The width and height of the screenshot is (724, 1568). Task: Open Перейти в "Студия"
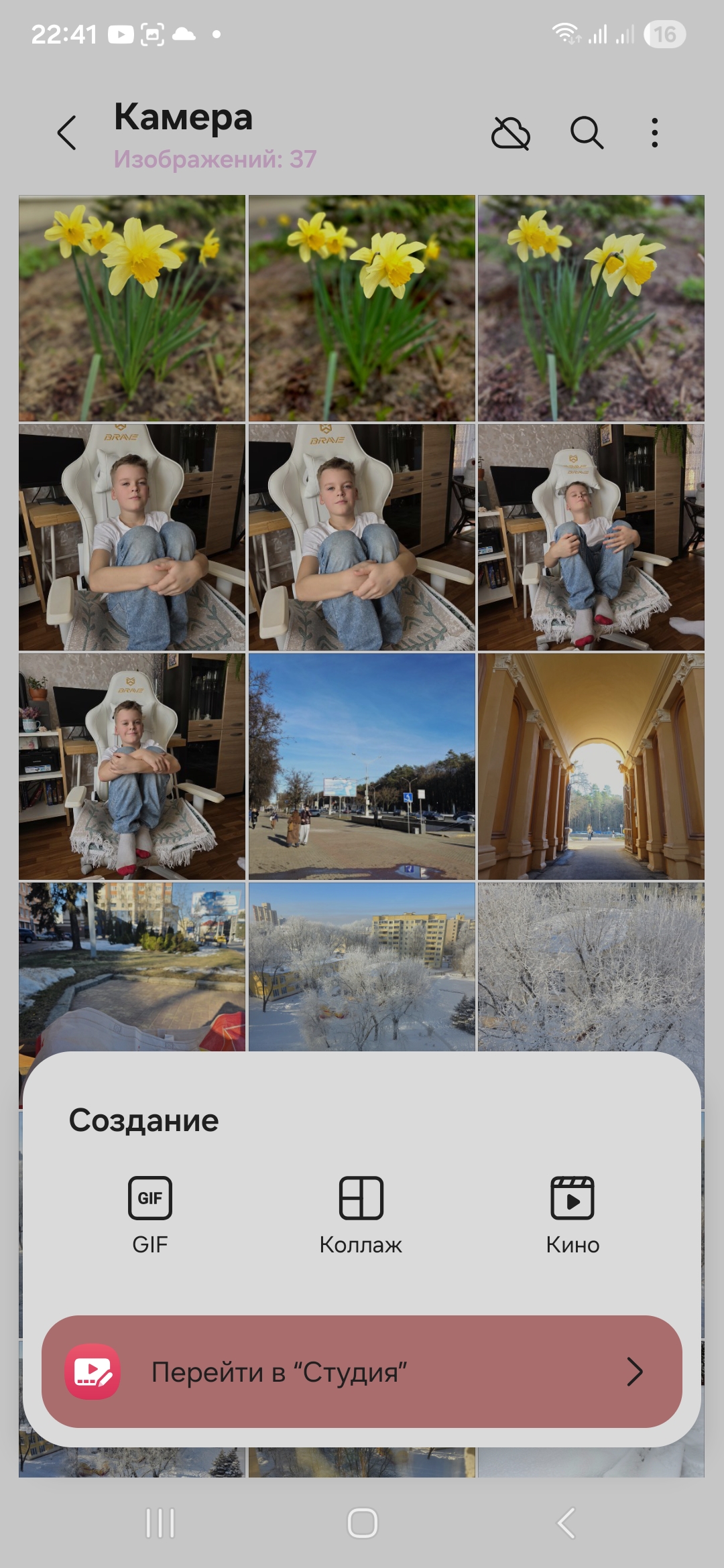[x=362, y=1371]
